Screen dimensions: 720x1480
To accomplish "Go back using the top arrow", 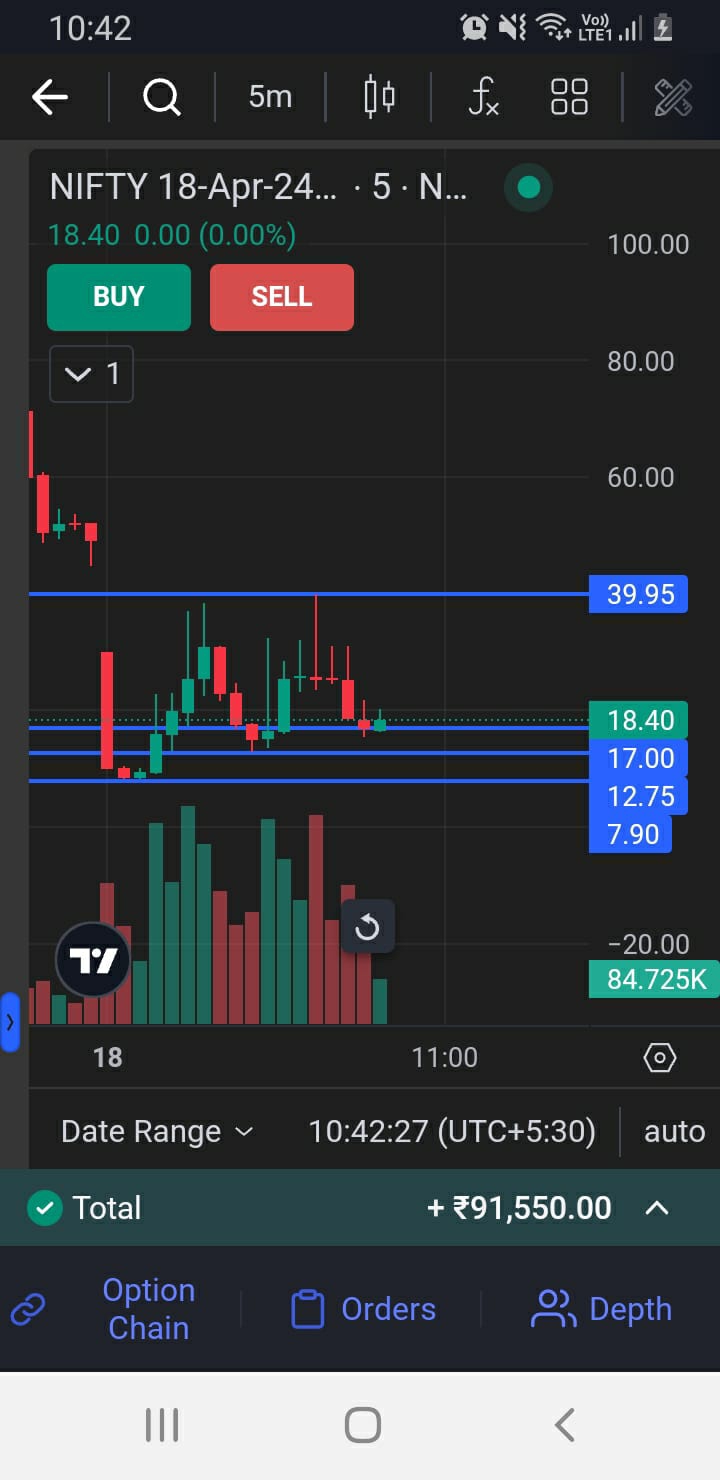I will pos(50,97).
